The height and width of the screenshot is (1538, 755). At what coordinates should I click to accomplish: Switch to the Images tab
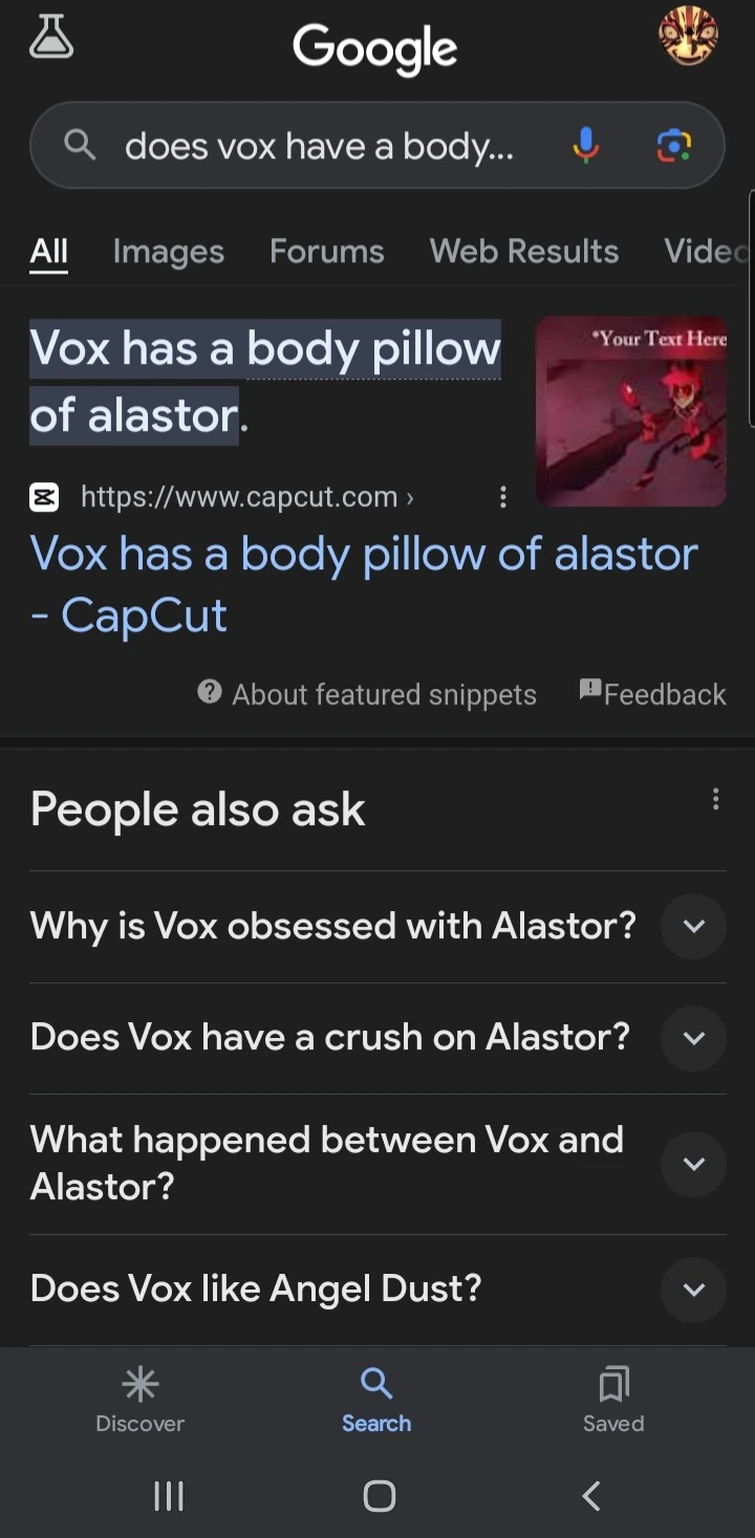(168, 251)
